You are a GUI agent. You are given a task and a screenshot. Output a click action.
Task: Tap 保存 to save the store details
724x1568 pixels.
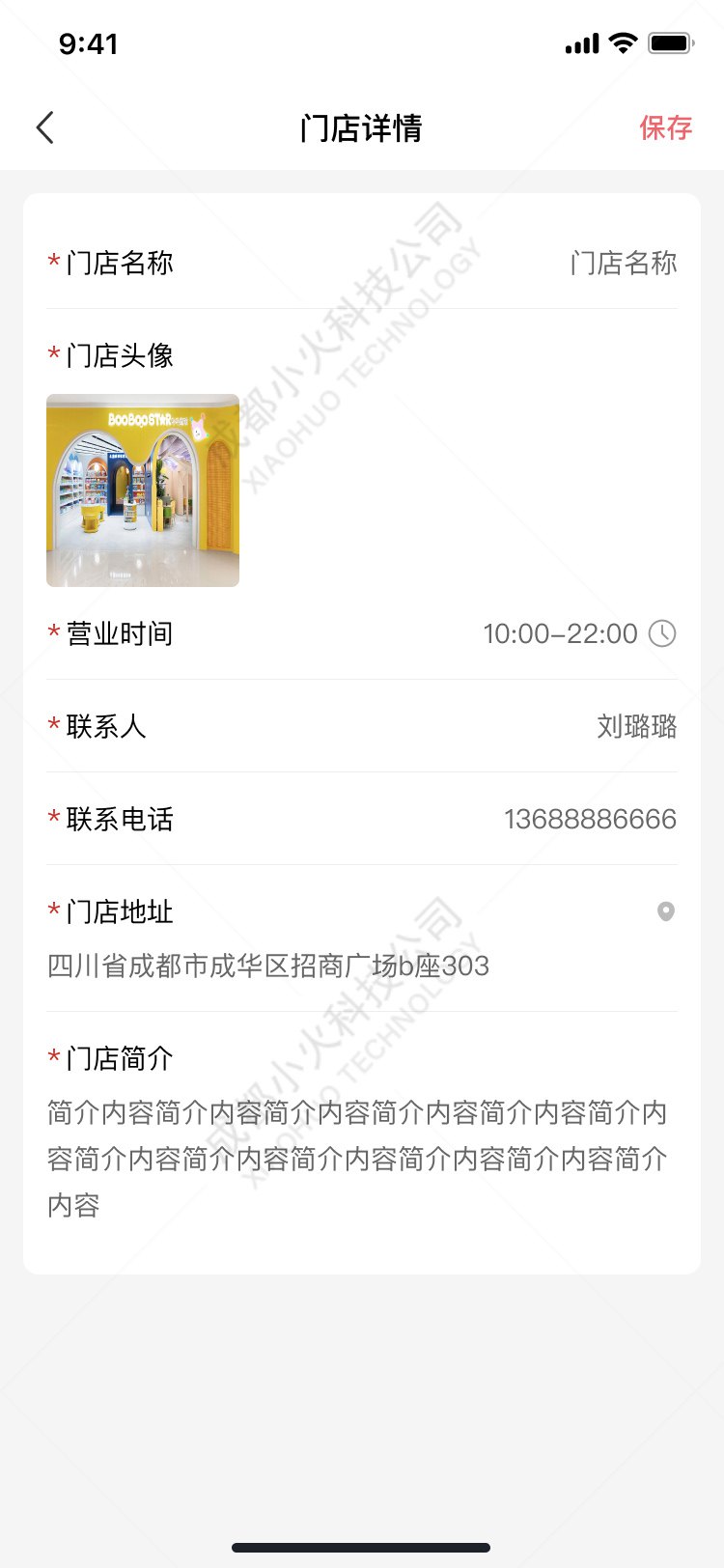665,127
